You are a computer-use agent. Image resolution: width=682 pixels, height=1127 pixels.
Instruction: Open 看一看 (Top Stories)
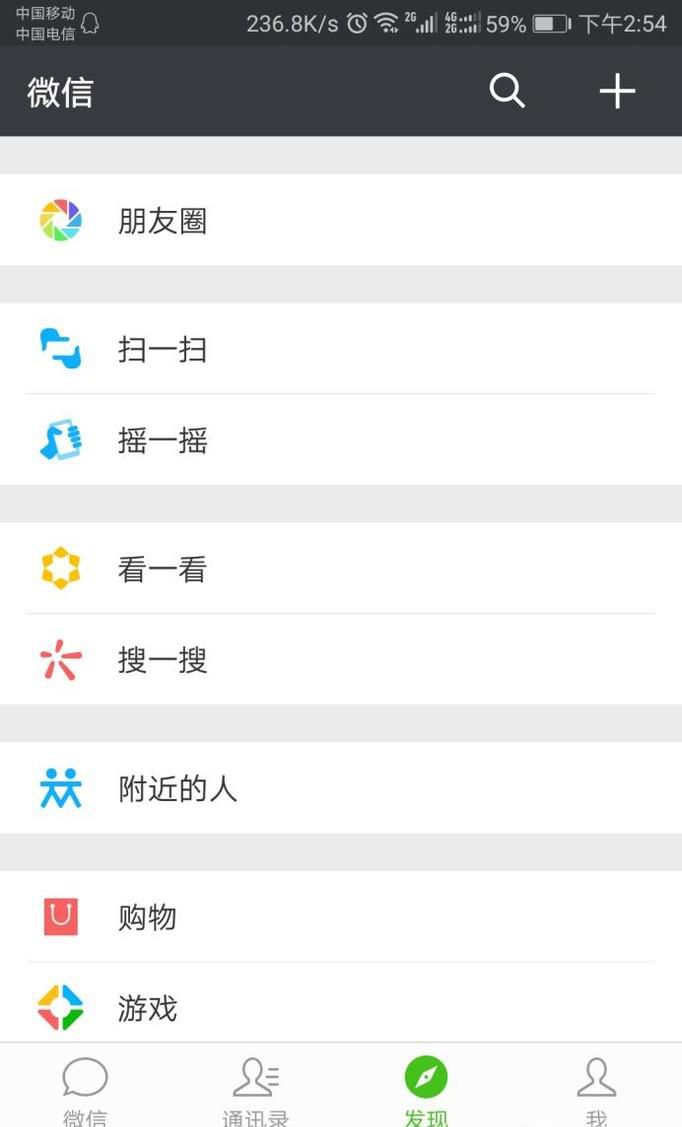click(x=340, y=569)
